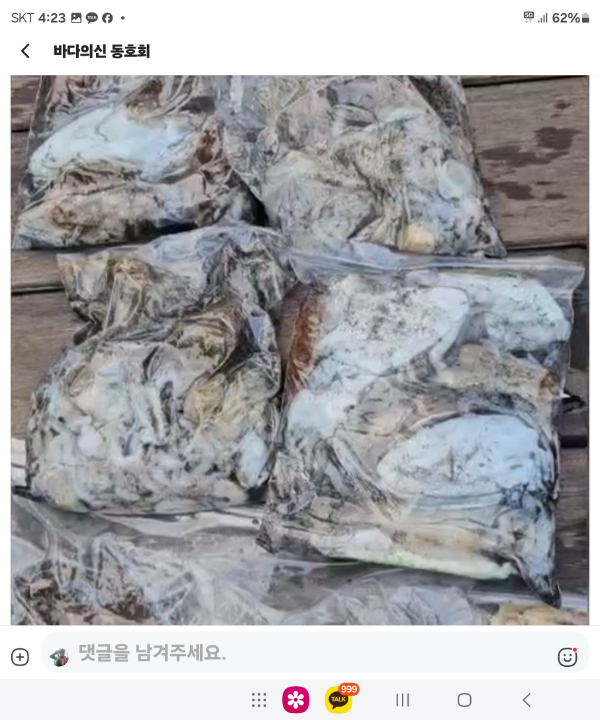The image size is (600, 720).
Task: Launch the pink flower app shortcut
Action: click(296, 700)
